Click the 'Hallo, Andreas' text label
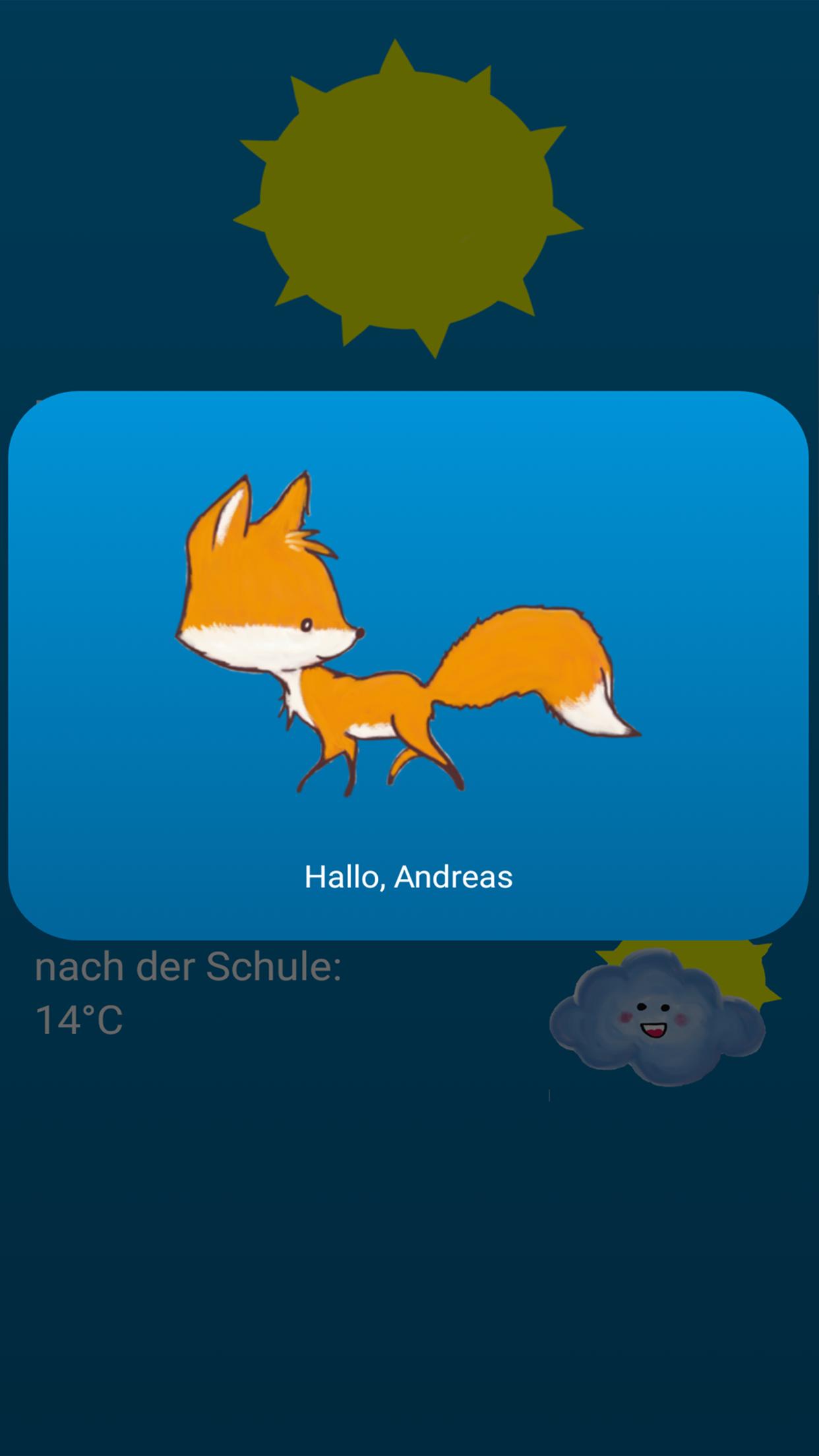 [408, 877]
